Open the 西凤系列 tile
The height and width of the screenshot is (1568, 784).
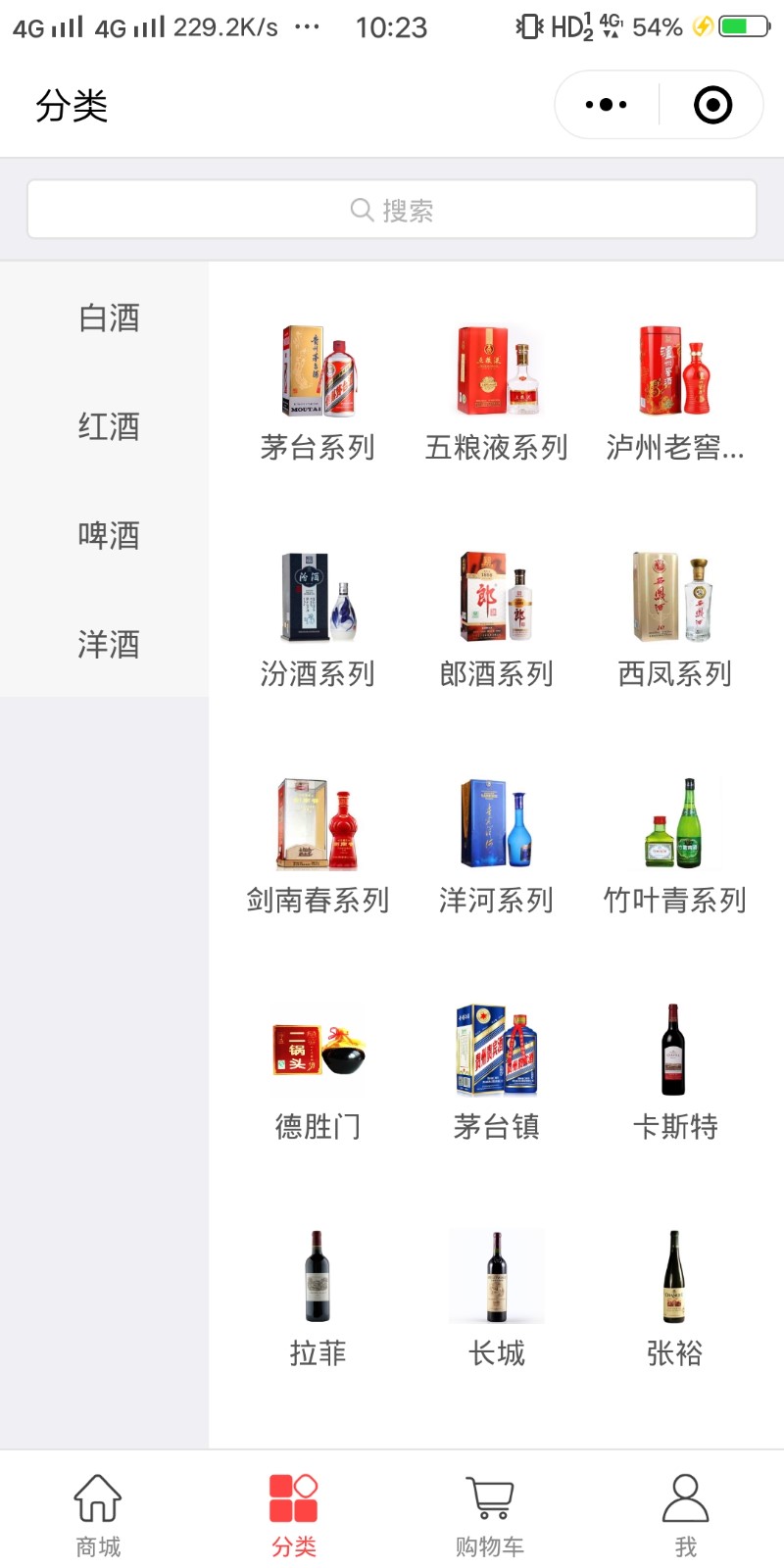674,617
